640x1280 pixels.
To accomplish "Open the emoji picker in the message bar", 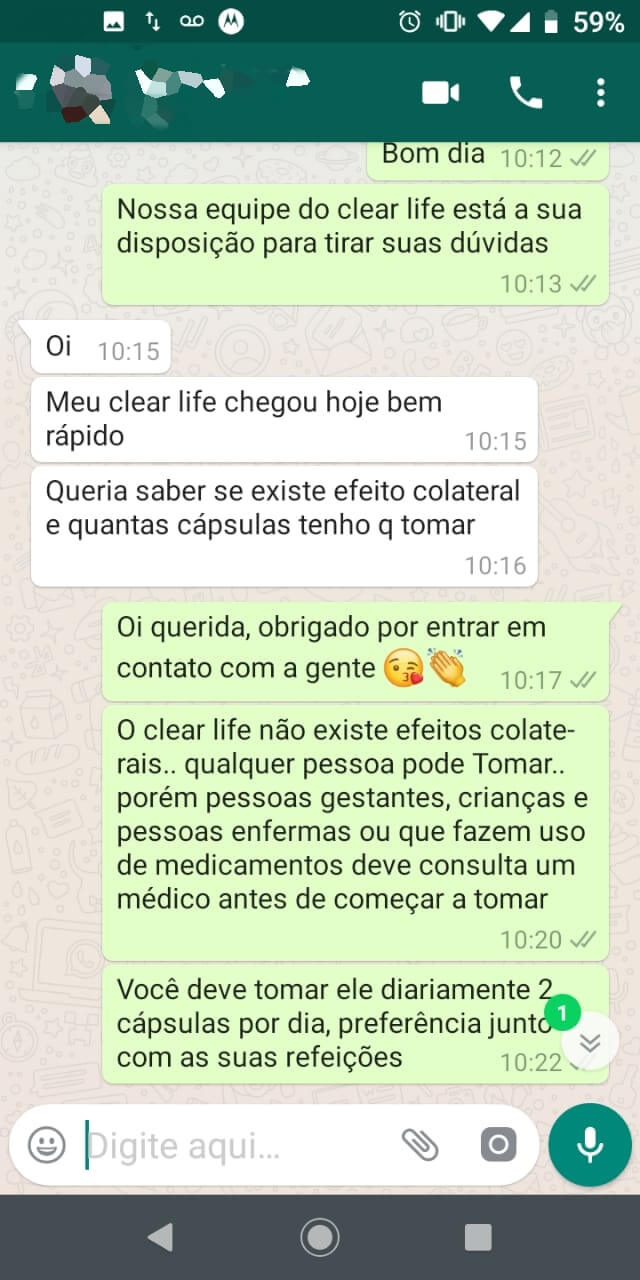I will pos(46,1145).
